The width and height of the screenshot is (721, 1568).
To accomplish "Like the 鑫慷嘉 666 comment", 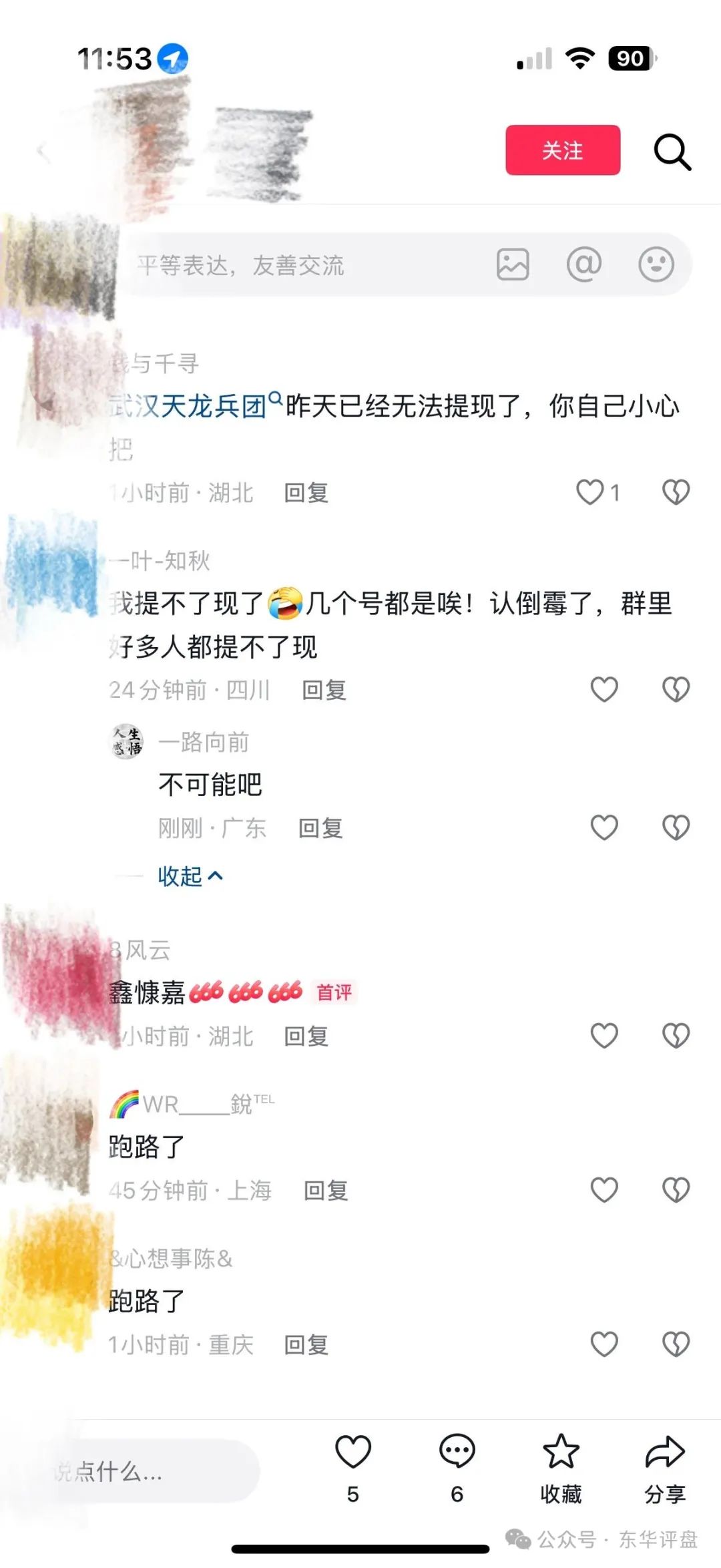I will [x=604, y=1036].
